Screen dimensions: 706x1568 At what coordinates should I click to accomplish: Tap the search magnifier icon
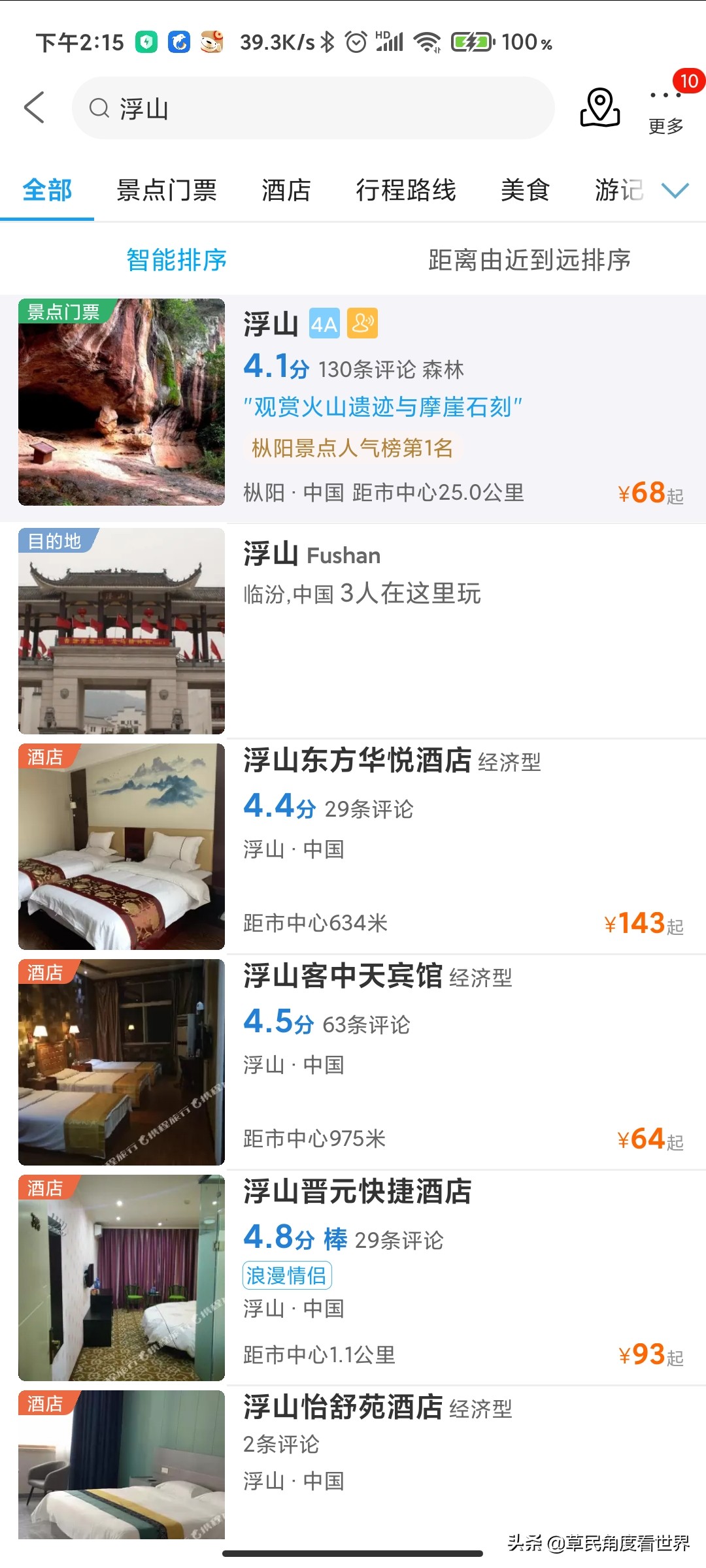click(x=99, y=108)
